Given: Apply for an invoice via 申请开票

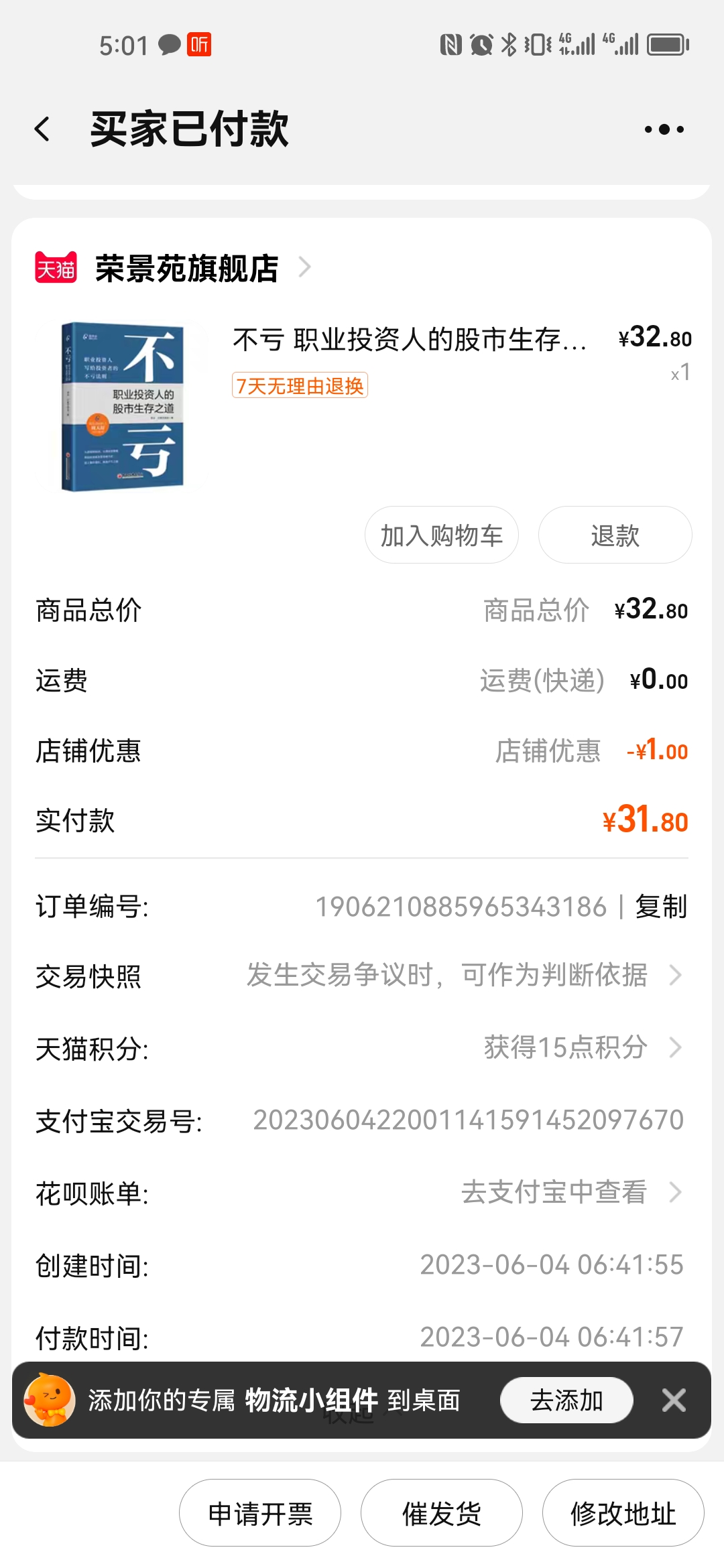Looking at the screenshot, I should pos(260,1513).
